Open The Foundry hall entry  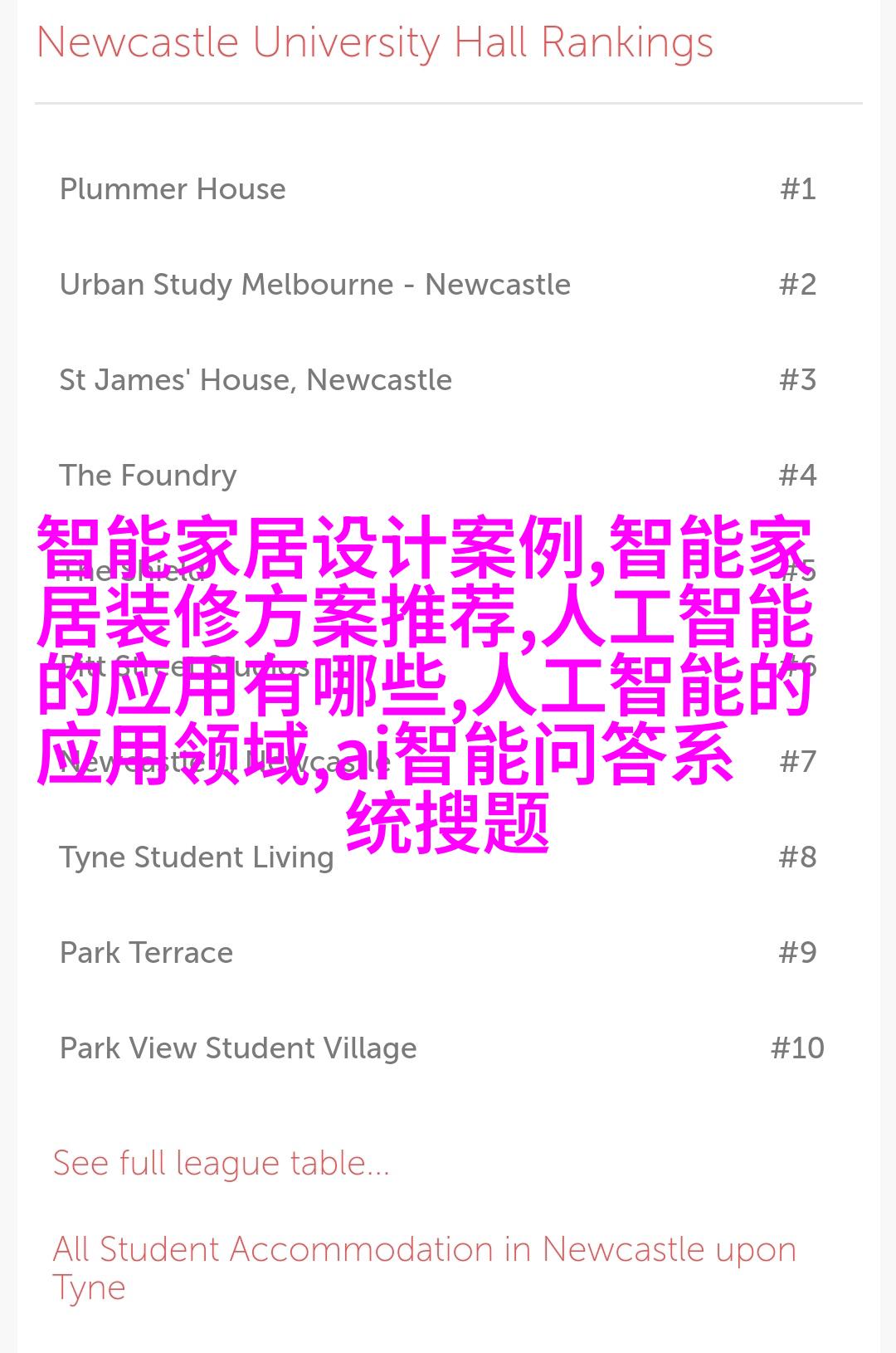(148, 476)
